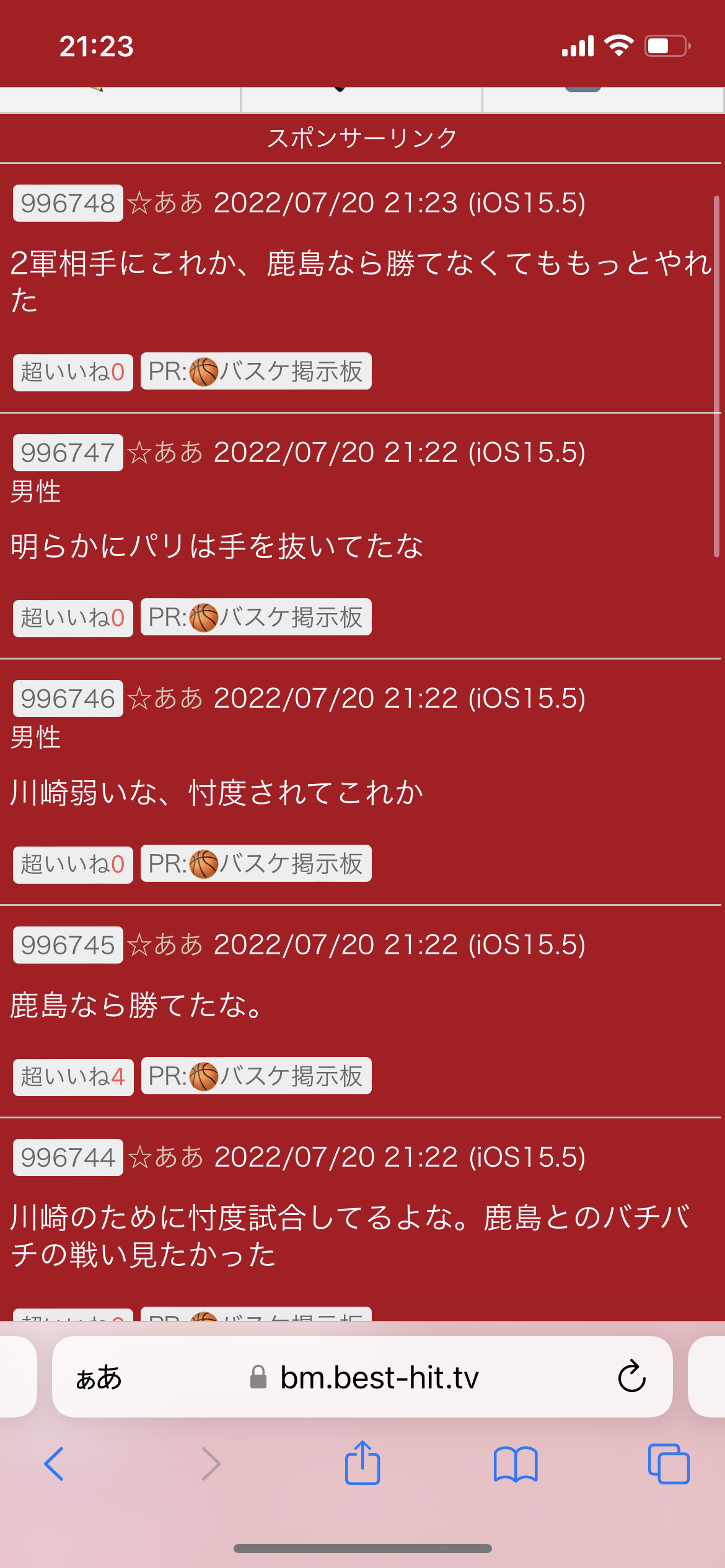Screen dimensions: 725x1568
Task: Open Safari reader options ぁあ
Action: click(x=99, y=1377)
